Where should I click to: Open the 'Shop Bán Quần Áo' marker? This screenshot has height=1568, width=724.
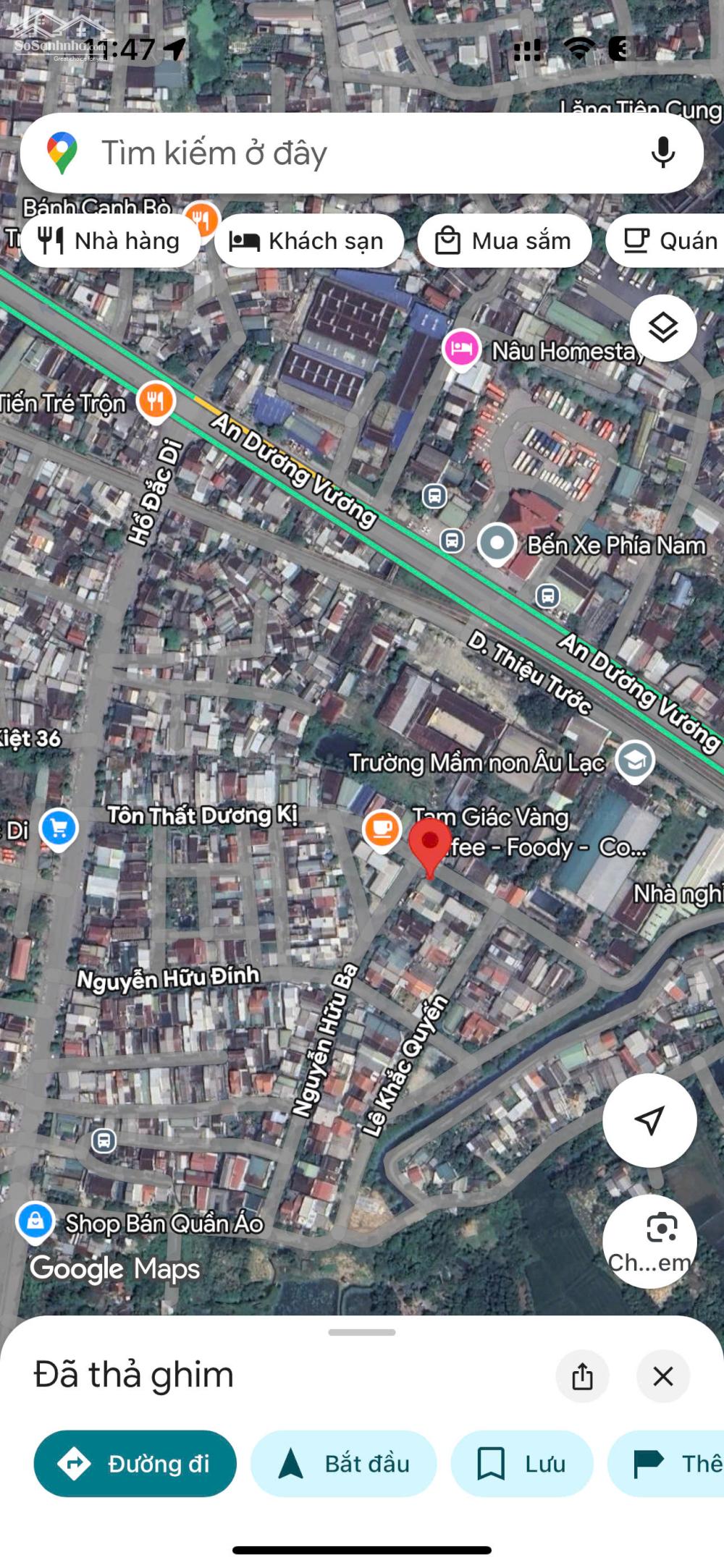[35, 1221]
